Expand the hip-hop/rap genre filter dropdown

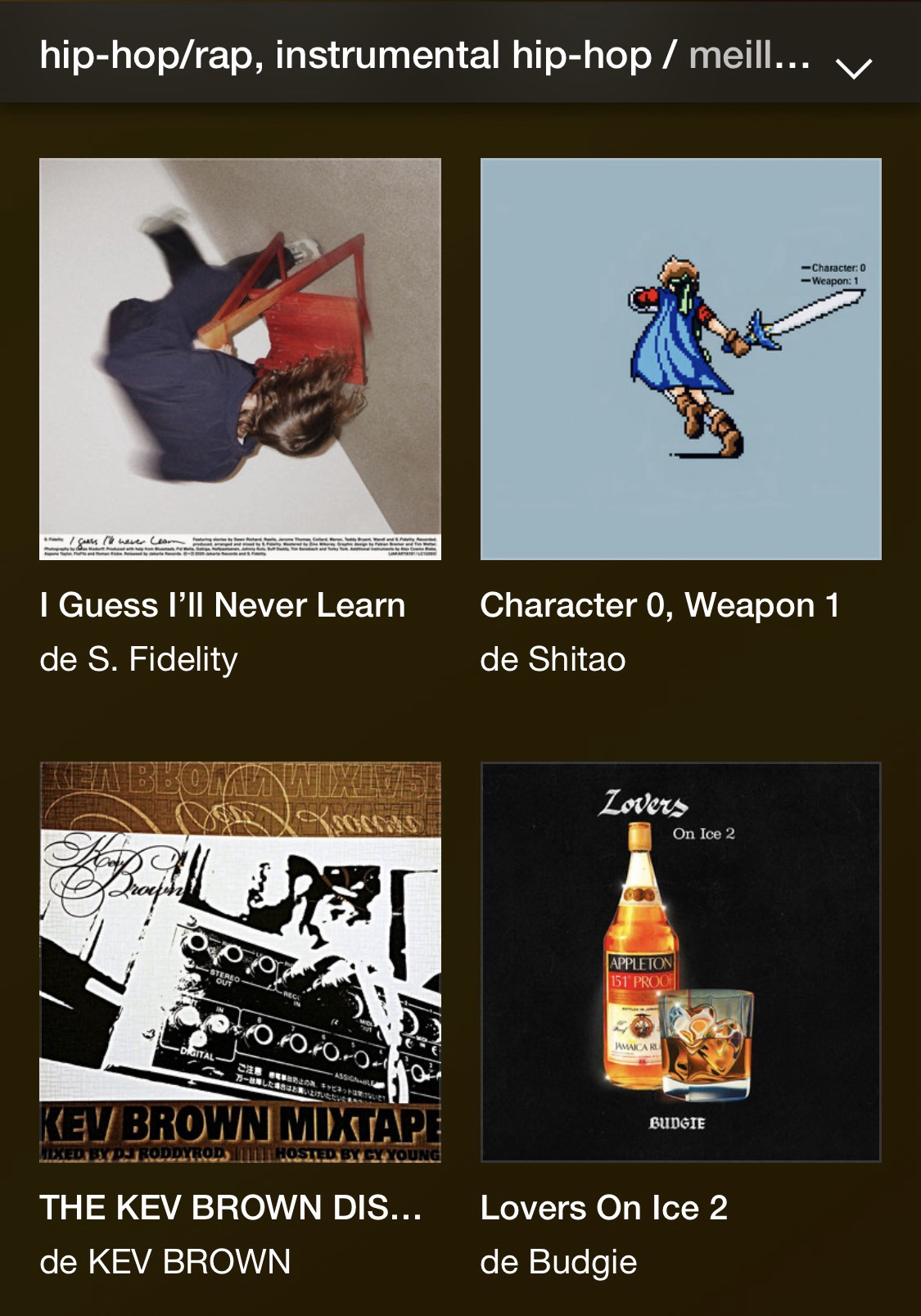(853, 67)
